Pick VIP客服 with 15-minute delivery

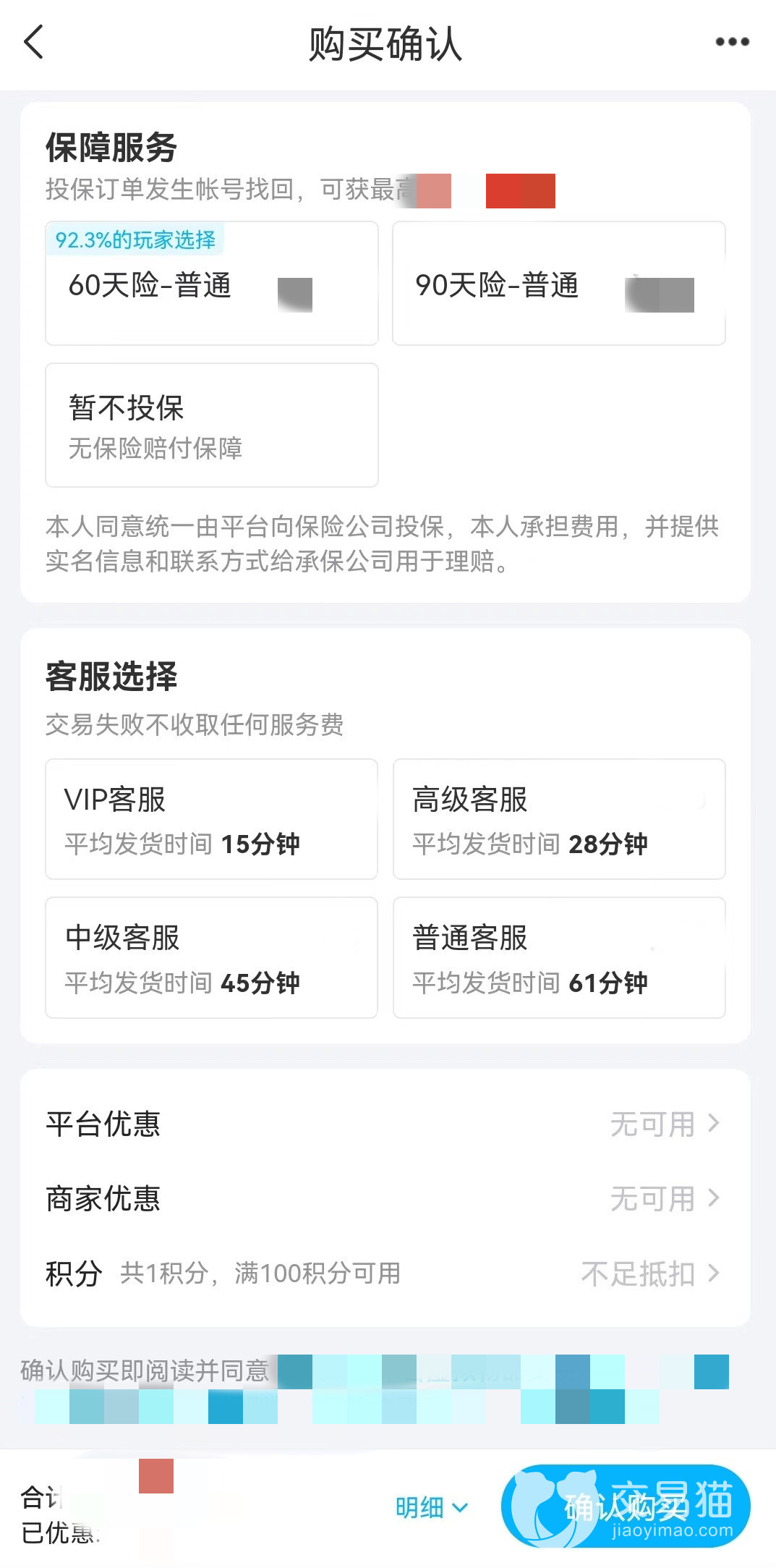point(211,819)
